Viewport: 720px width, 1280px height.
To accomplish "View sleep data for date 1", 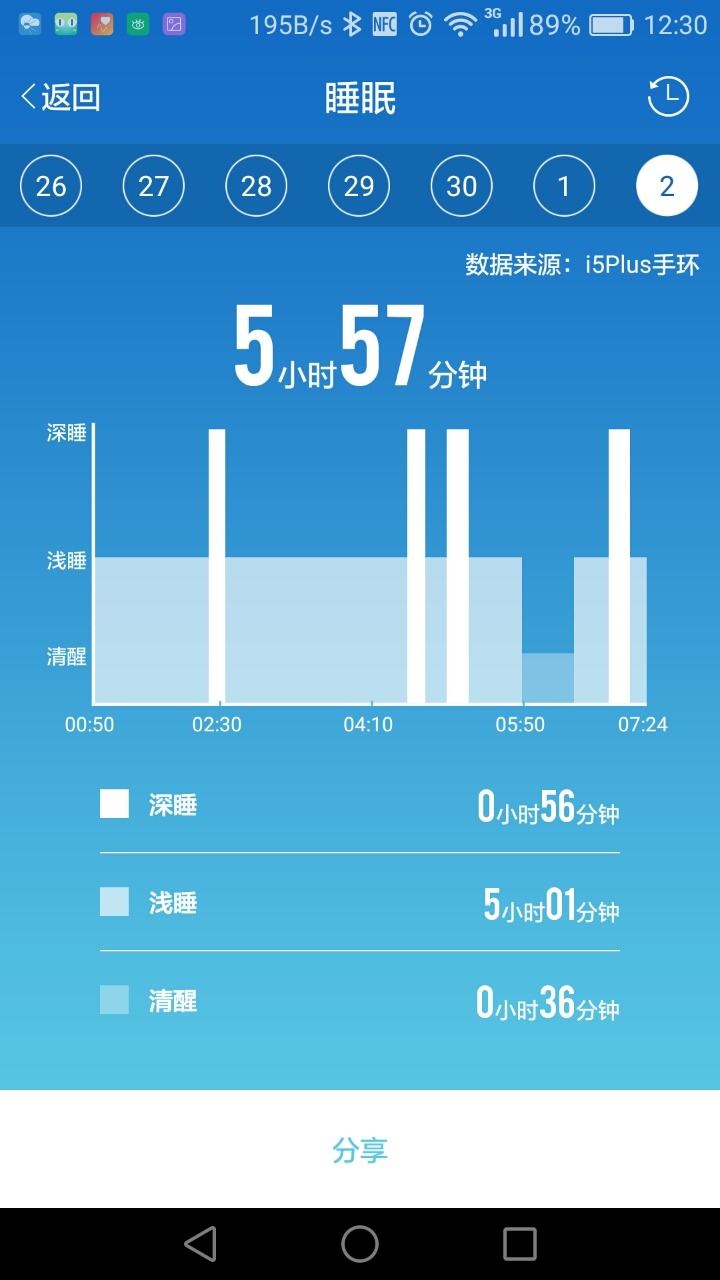I will click(x=564, y=186).
